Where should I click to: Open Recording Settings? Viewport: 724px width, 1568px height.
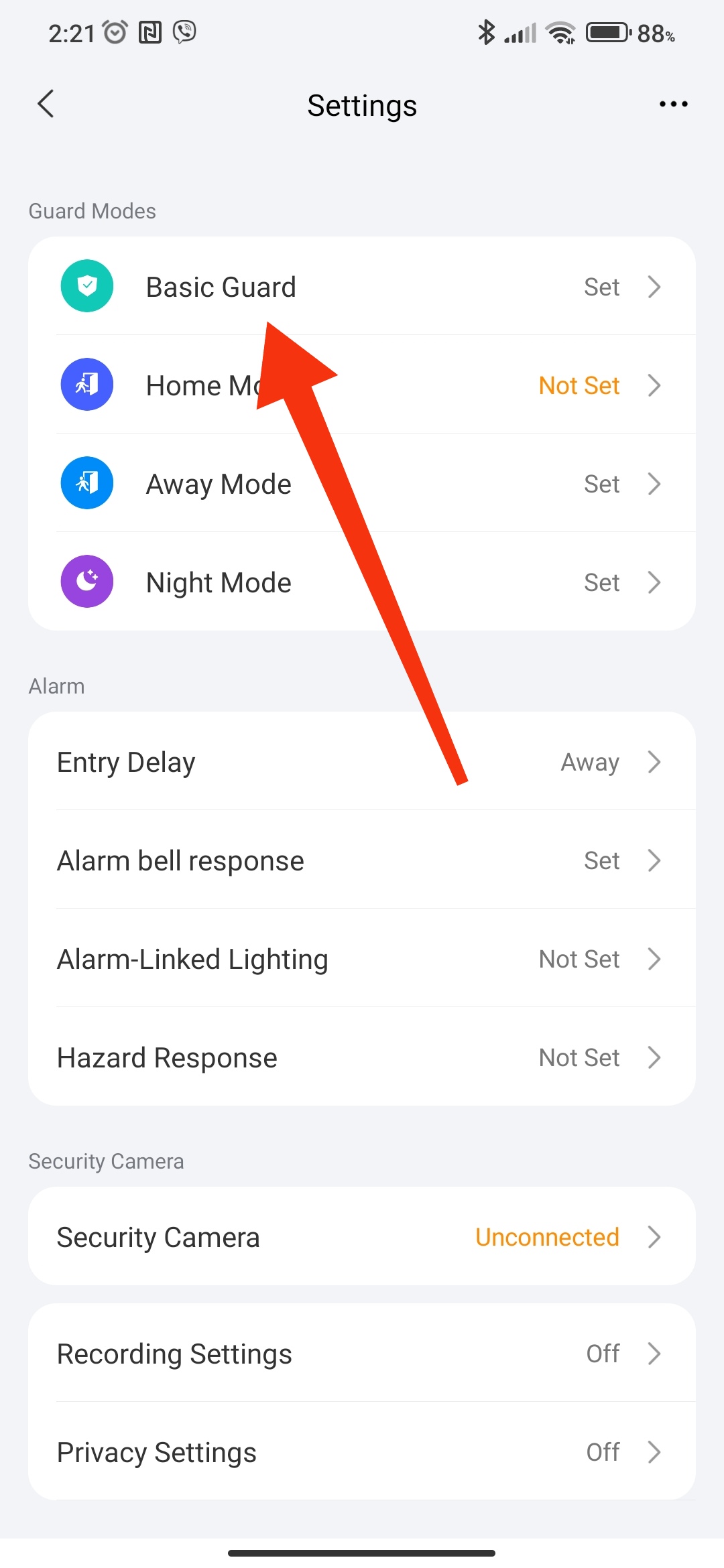click(x=362, y=1353)
